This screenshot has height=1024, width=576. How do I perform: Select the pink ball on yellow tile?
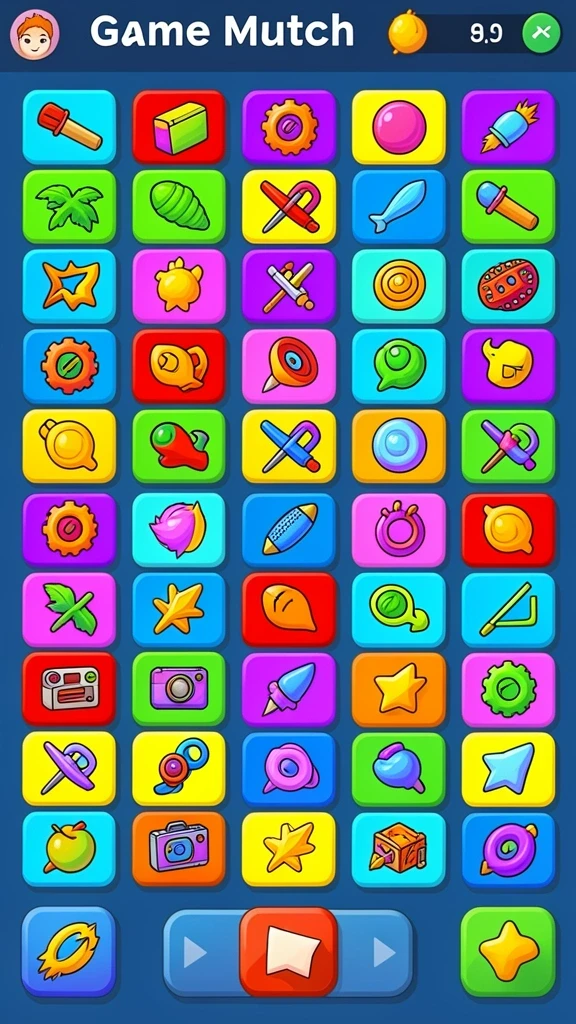point(398,127)
